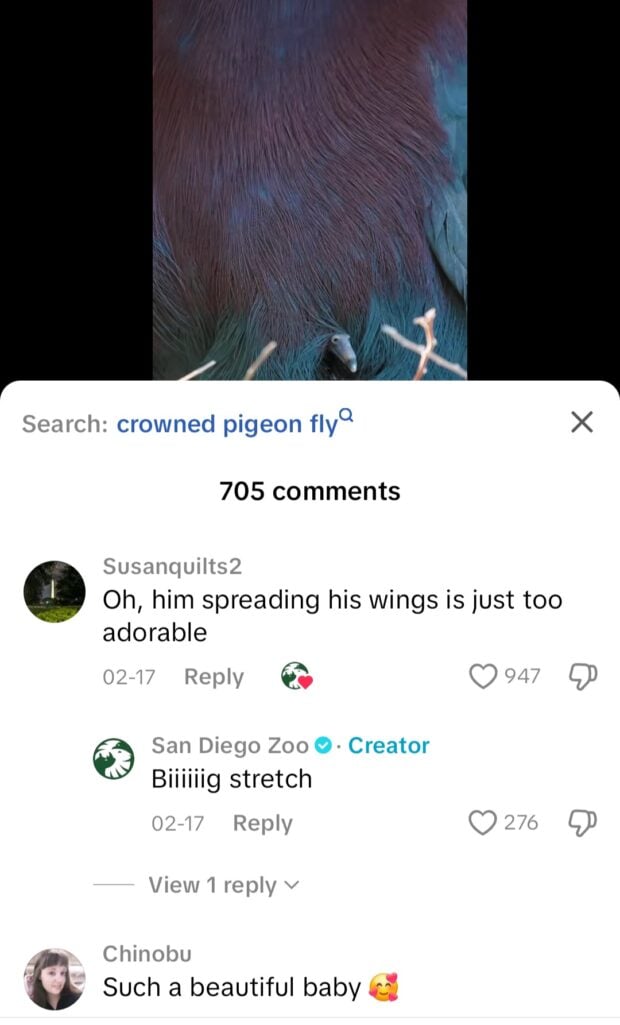
Task: Tap the video above the comments
Action: click(309, 190)
